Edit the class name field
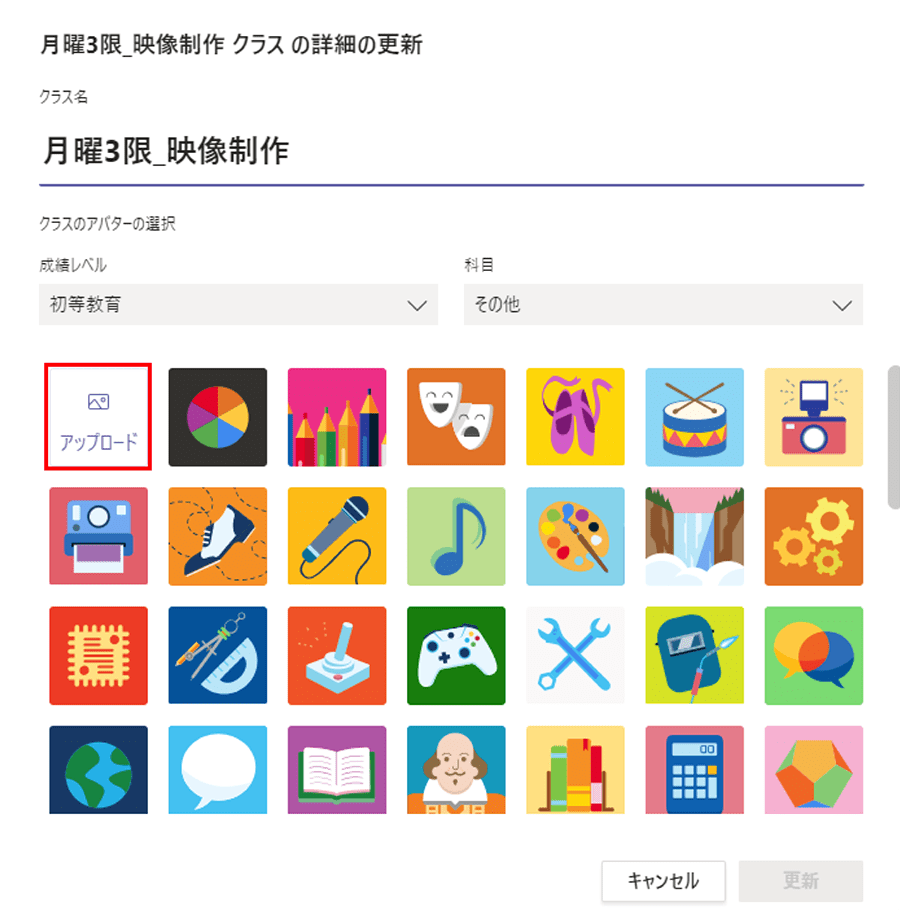 click(x=450, y=152)
